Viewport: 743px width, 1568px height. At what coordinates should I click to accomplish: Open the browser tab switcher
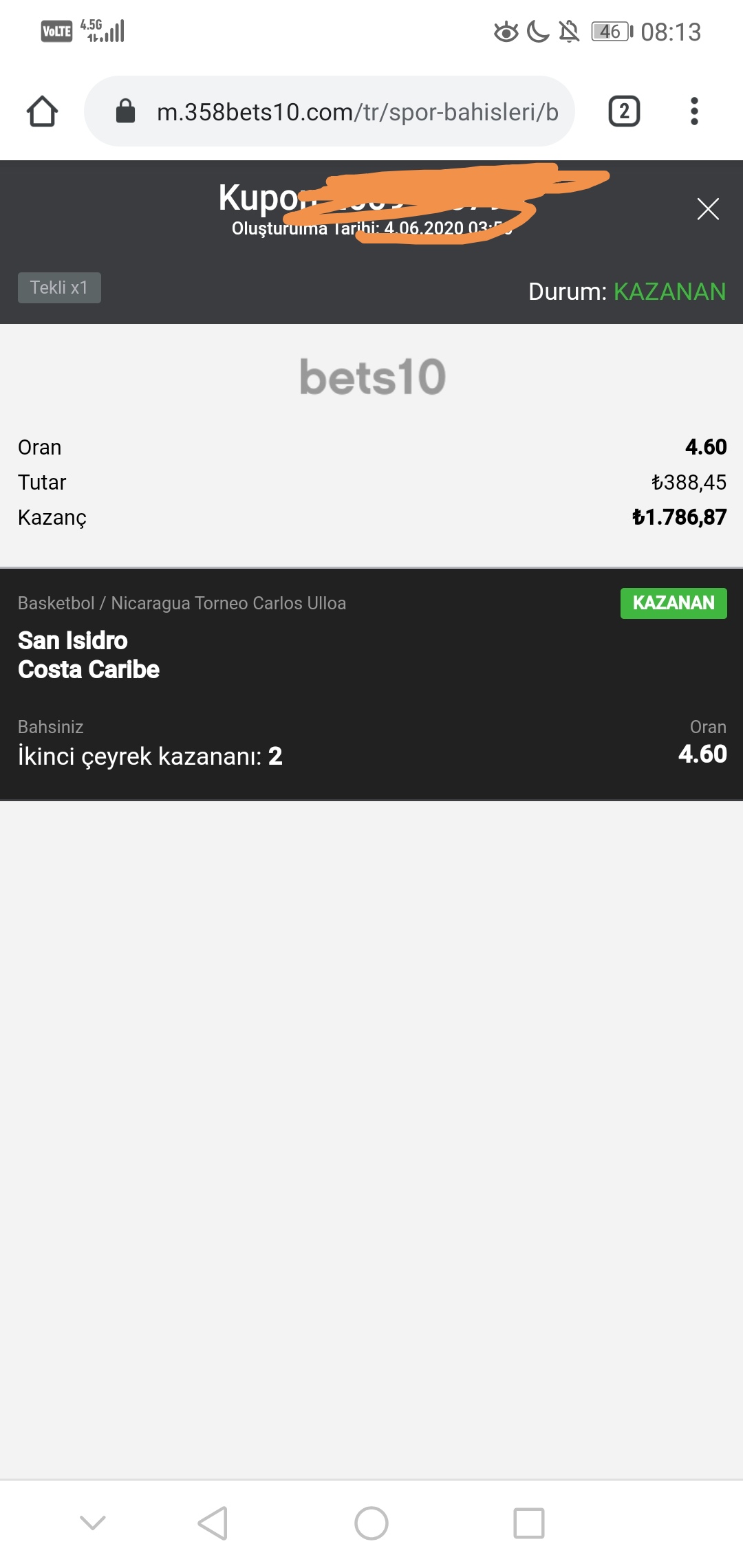(x=624, y=111)
